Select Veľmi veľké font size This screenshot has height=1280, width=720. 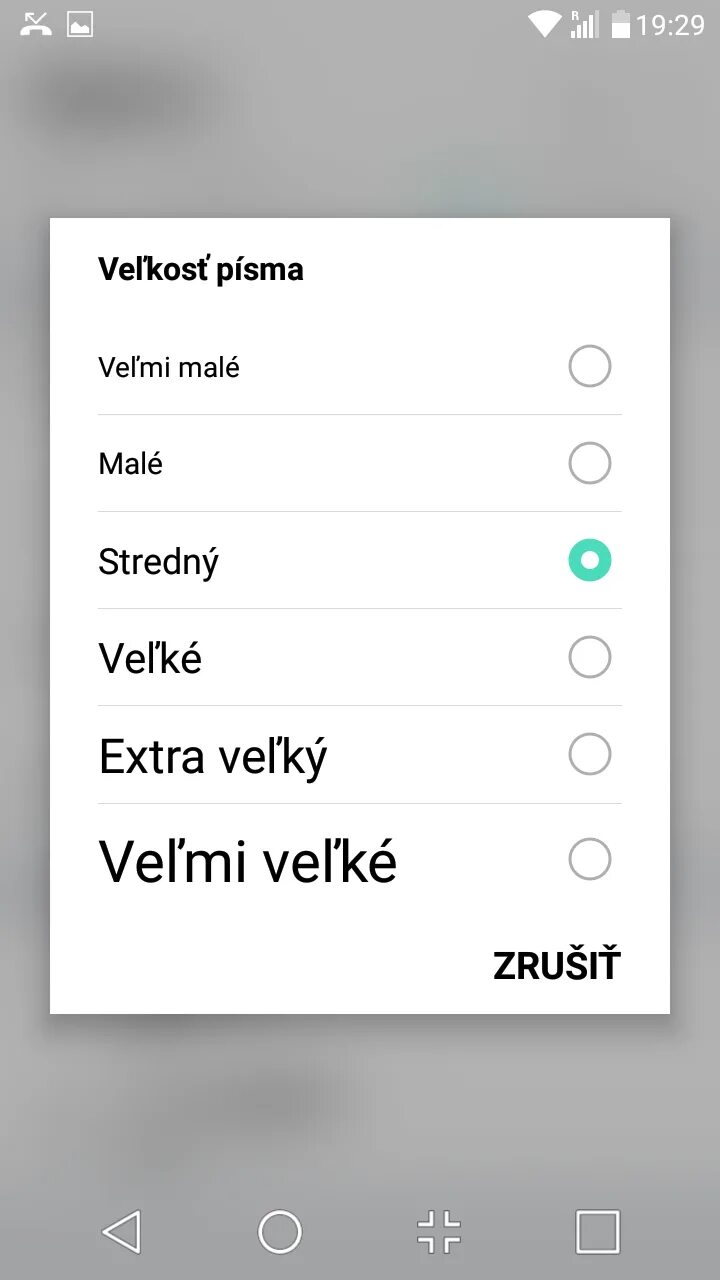point(589,860)
